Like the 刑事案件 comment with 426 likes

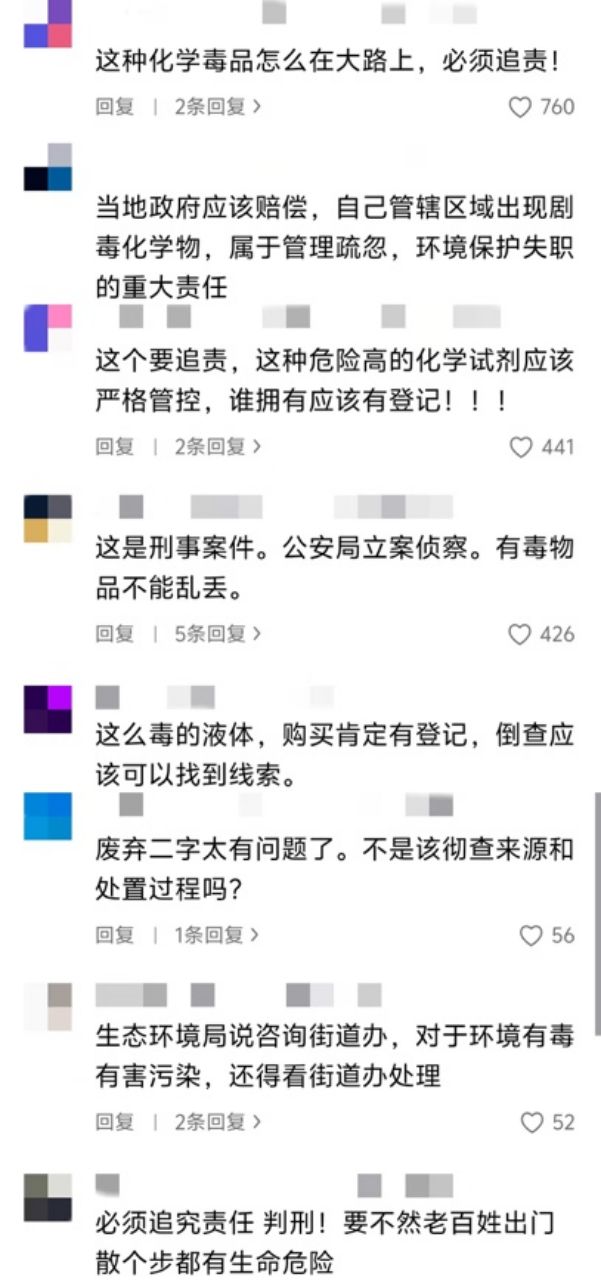pos(521,634)
